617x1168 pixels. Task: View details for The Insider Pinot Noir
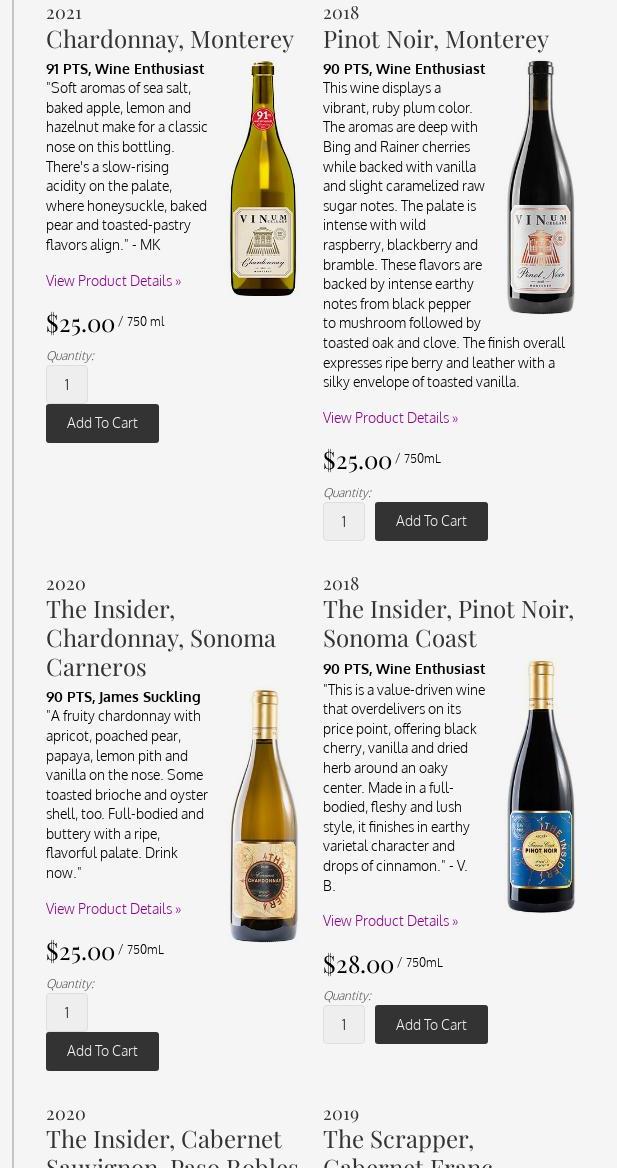coord(390,921)
